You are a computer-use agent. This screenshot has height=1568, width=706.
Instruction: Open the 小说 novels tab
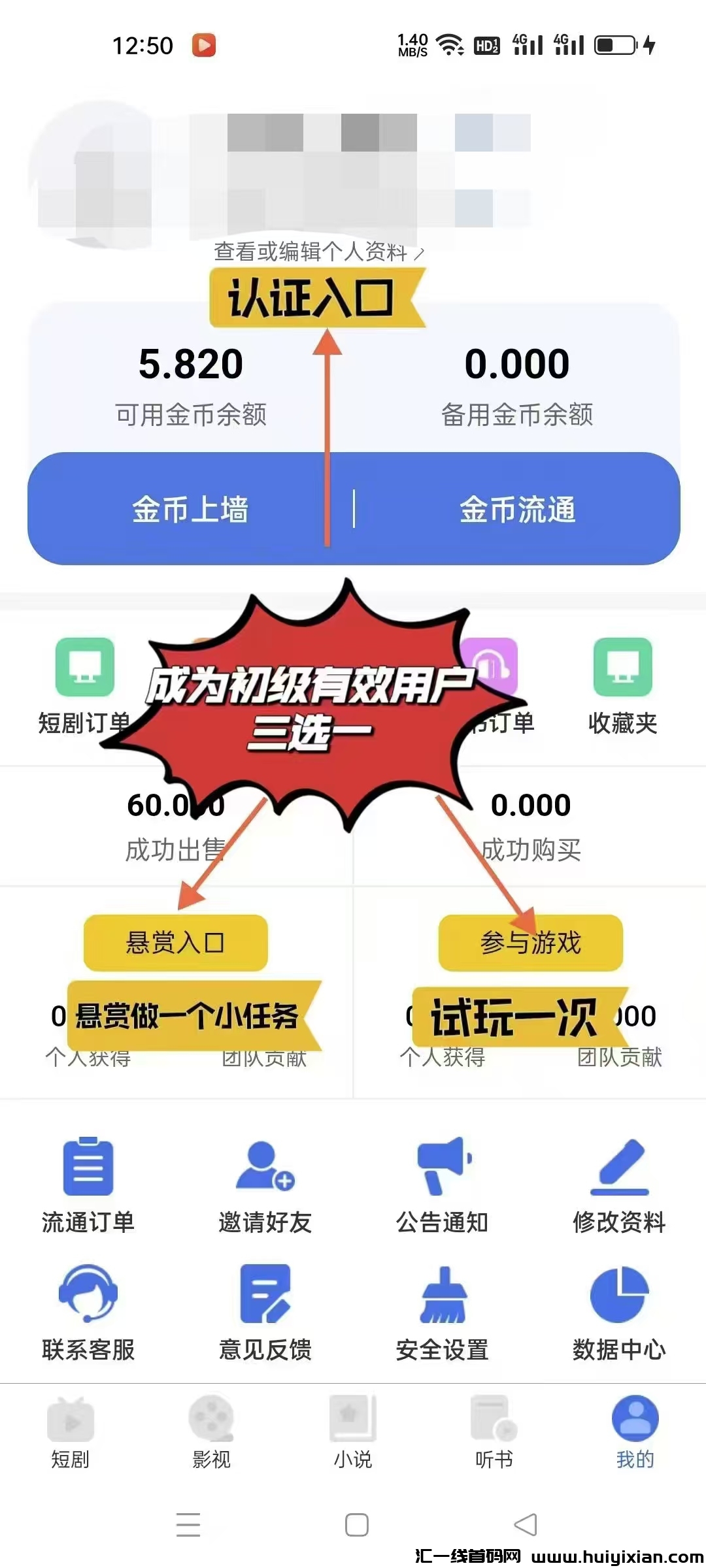pyautogui.click(x=352, y=1431)
